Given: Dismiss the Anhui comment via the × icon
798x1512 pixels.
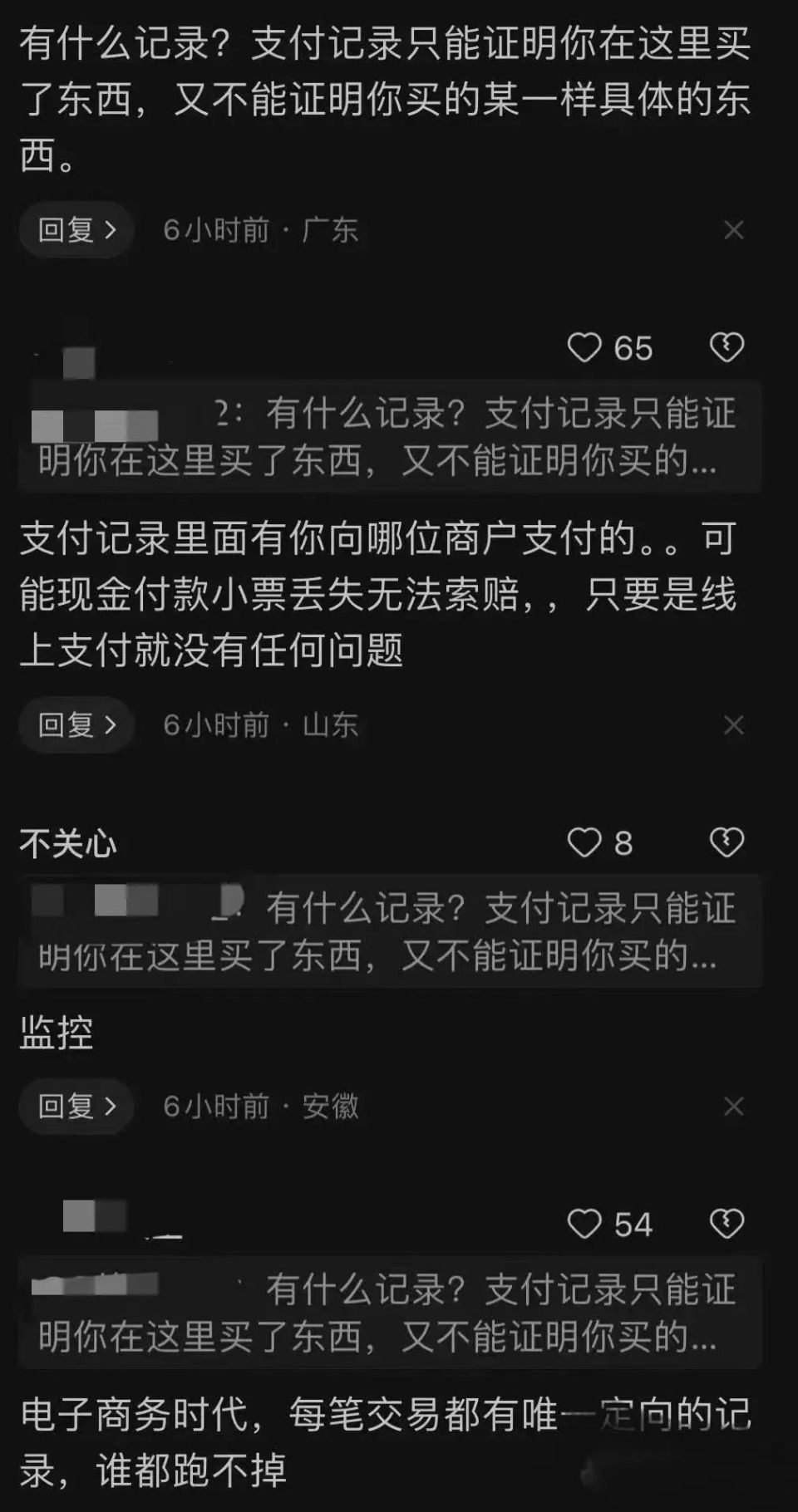Looking at the screenshot, I should (x=732, y=1106).
